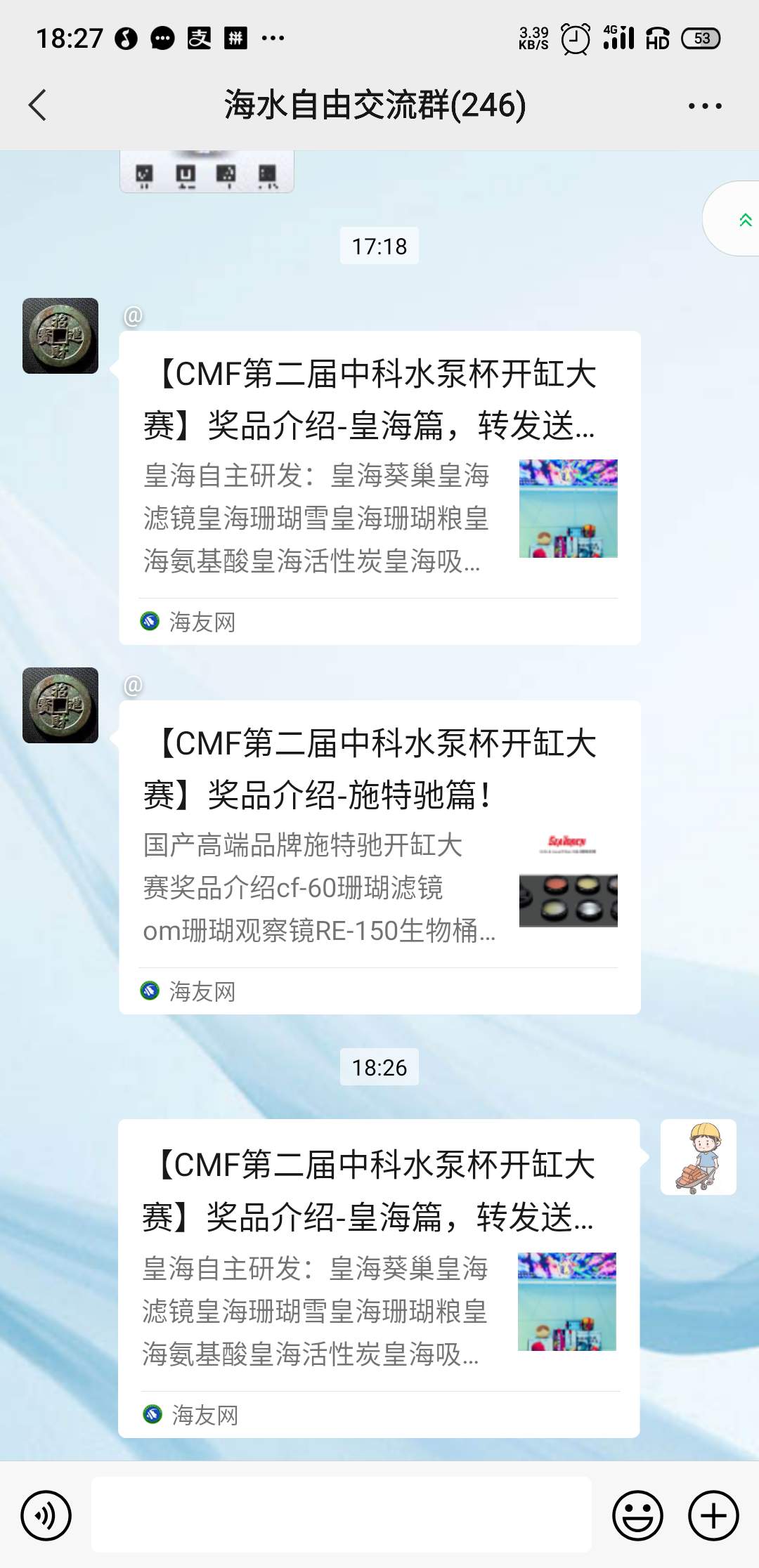Open the emoji picker
This screenshot has height=1568, width=759.
637,1515
